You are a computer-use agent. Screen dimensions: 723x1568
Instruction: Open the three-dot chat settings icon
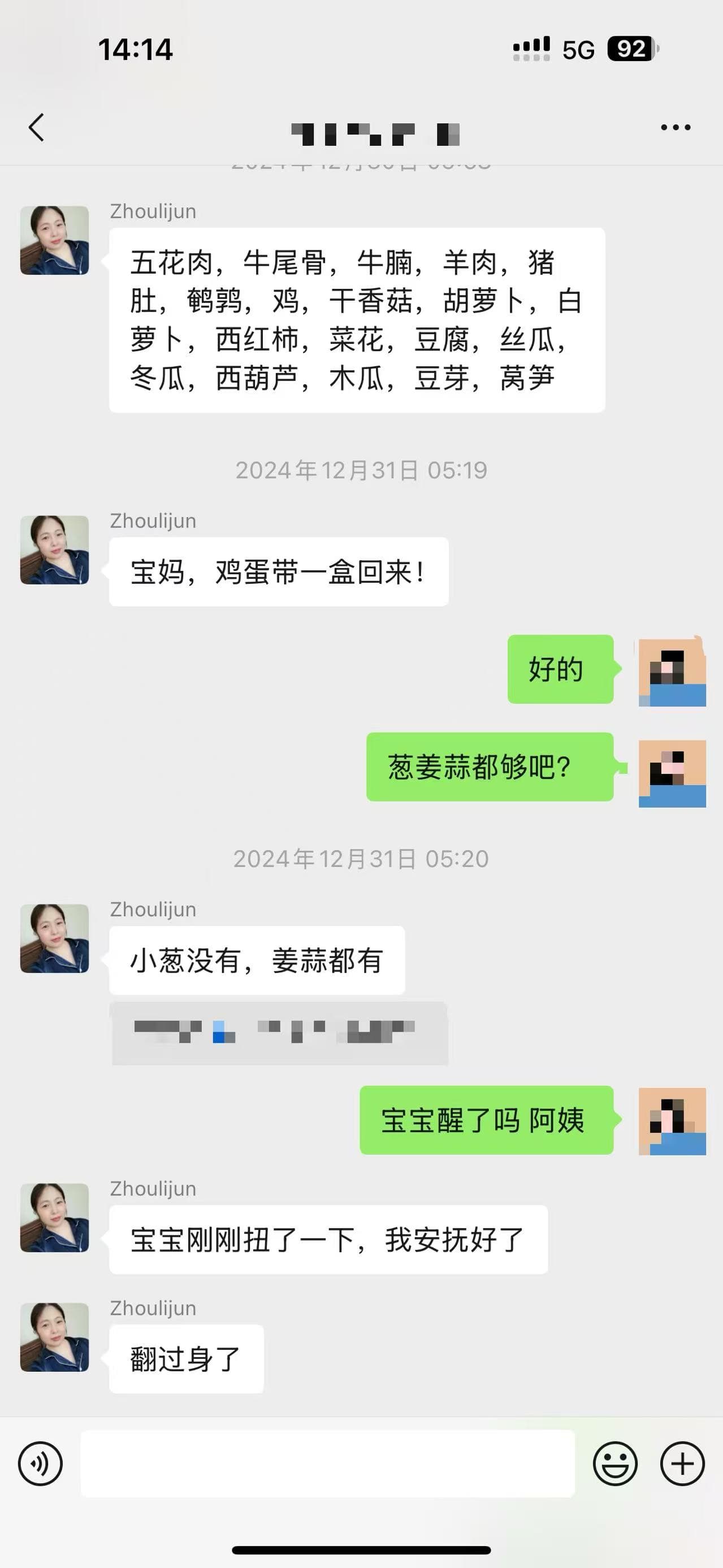677,127
